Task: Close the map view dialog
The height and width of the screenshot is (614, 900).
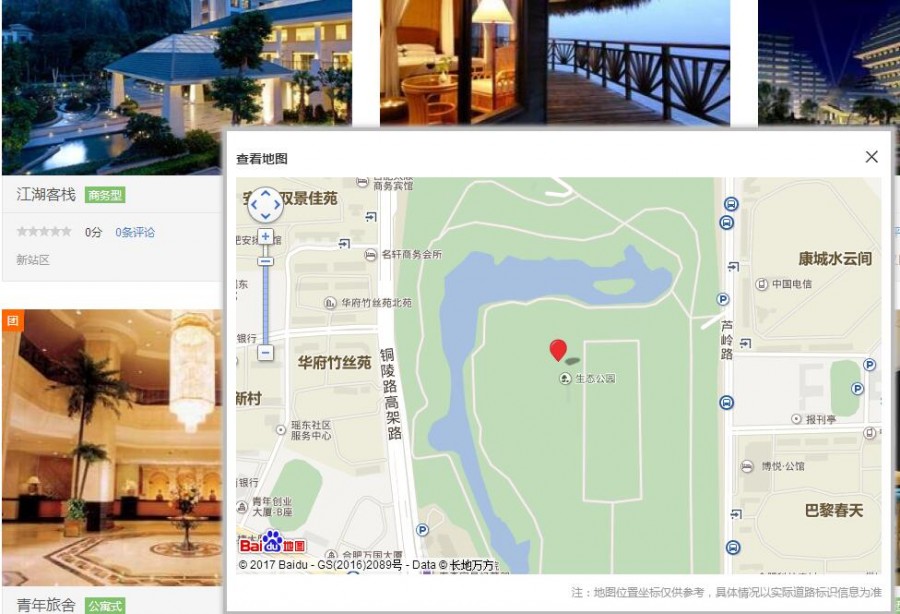Action: pos(871,157)
